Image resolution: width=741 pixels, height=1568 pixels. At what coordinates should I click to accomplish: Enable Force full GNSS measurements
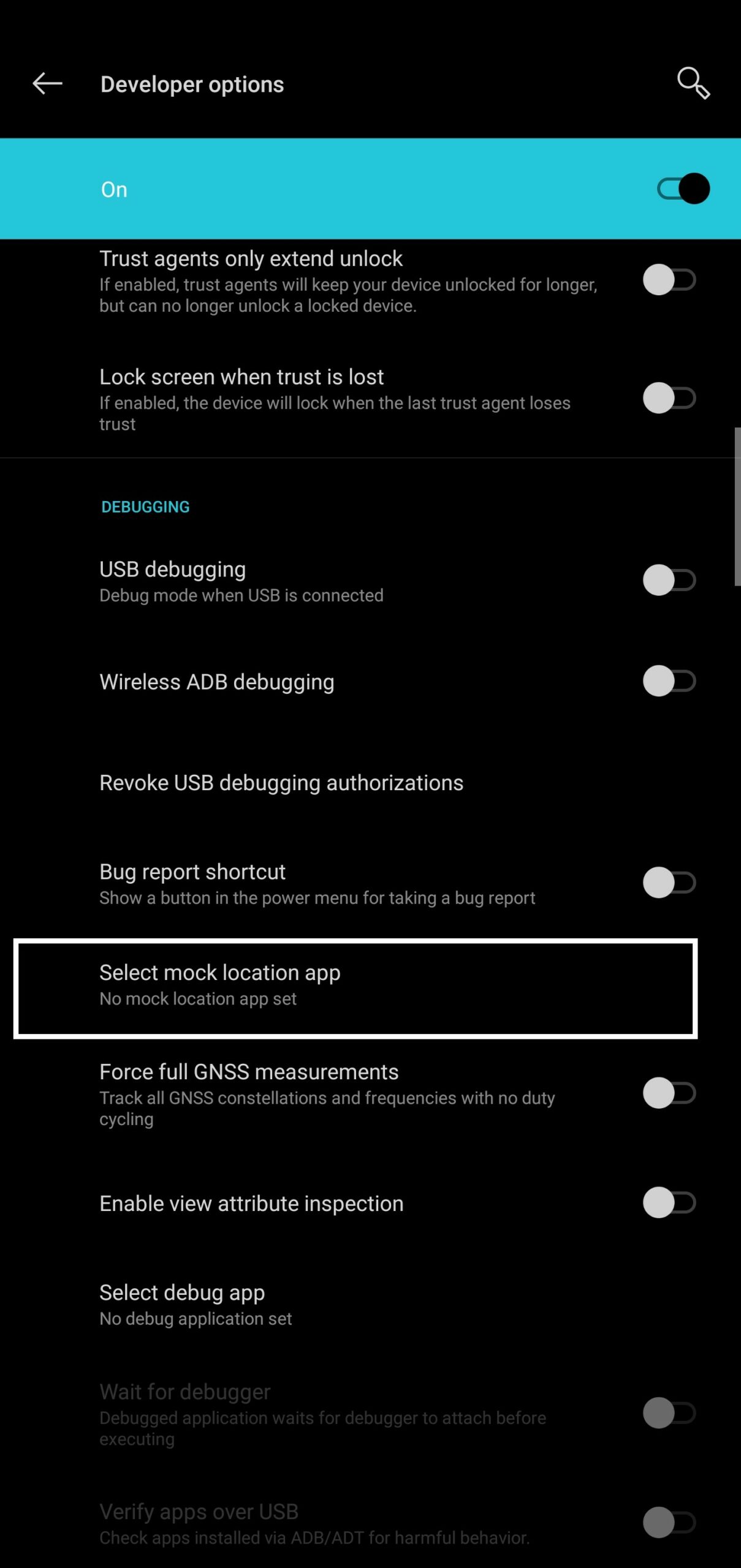point(669,1093)
